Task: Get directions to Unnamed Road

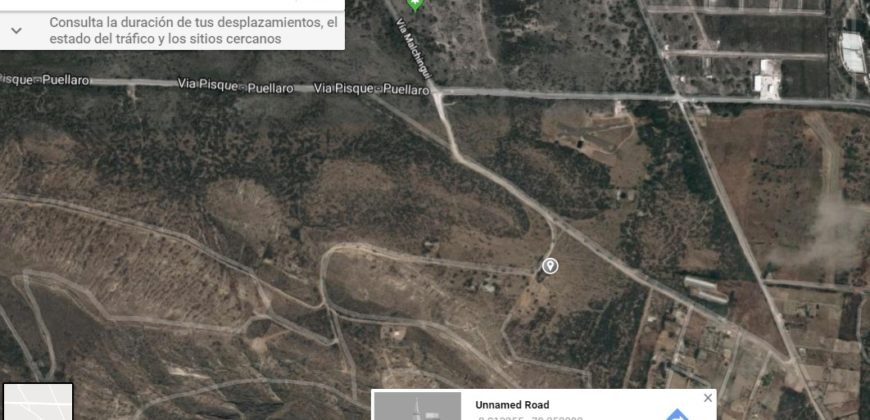Action: 679,414
